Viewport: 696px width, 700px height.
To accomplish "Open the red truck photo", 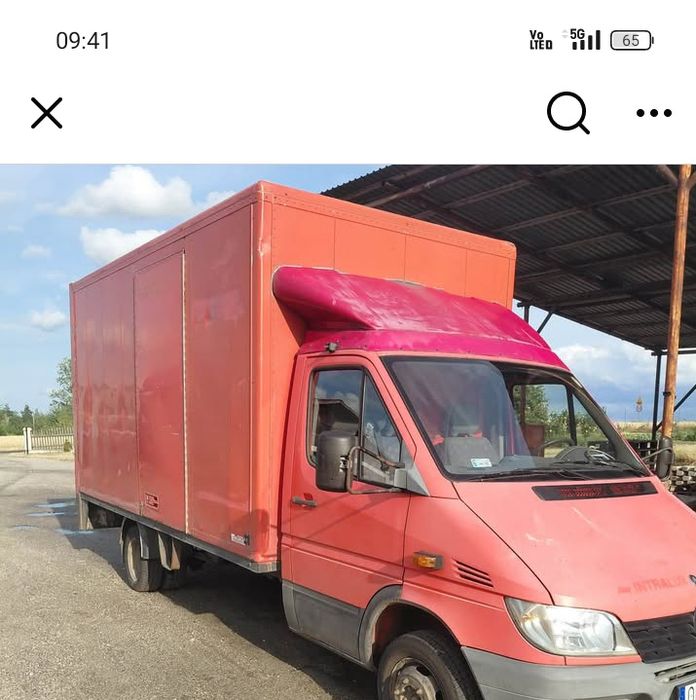I will (348, 432).
